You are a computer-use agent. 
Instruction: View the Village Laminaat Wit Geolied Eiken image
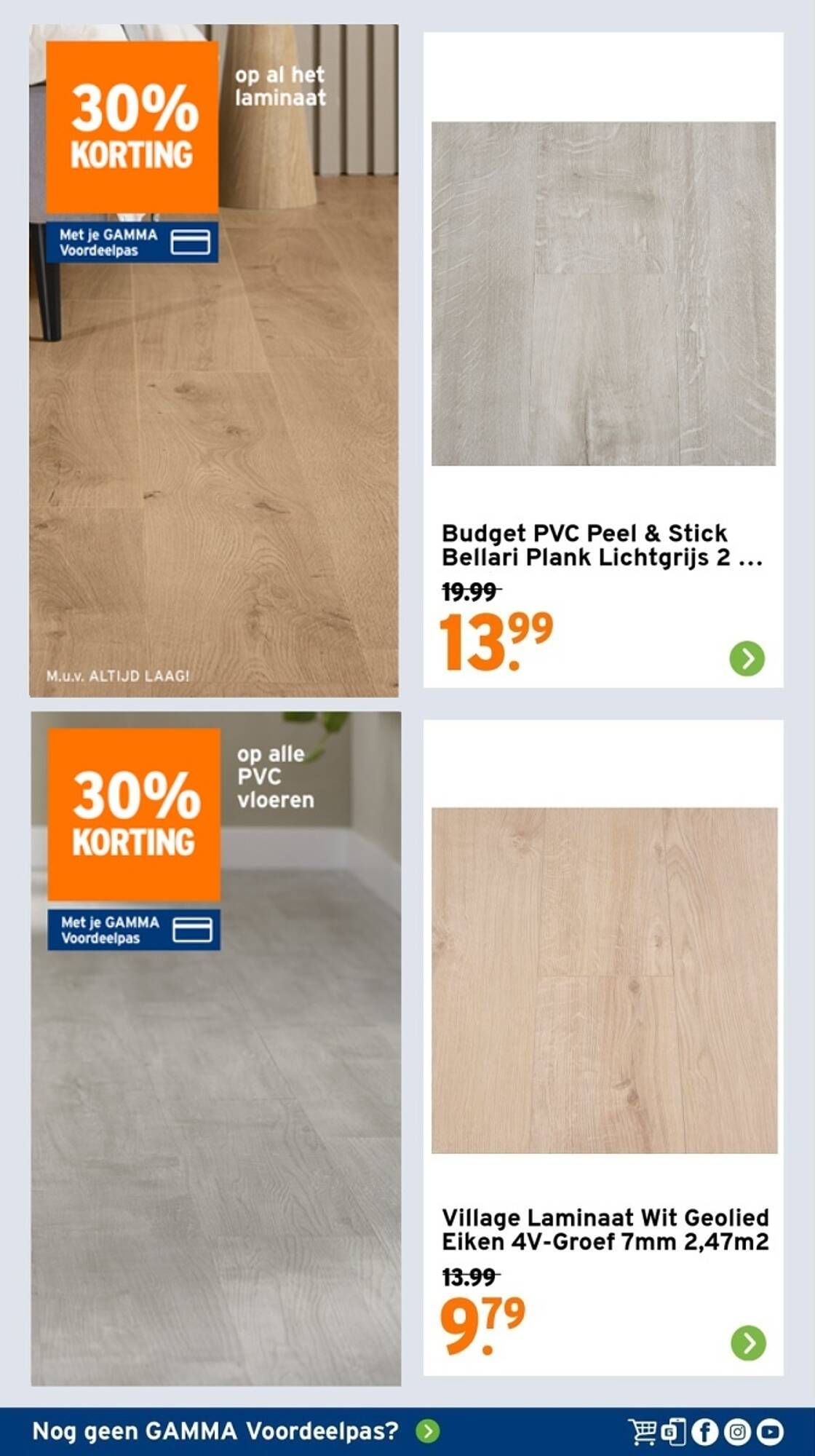(604, 980)
